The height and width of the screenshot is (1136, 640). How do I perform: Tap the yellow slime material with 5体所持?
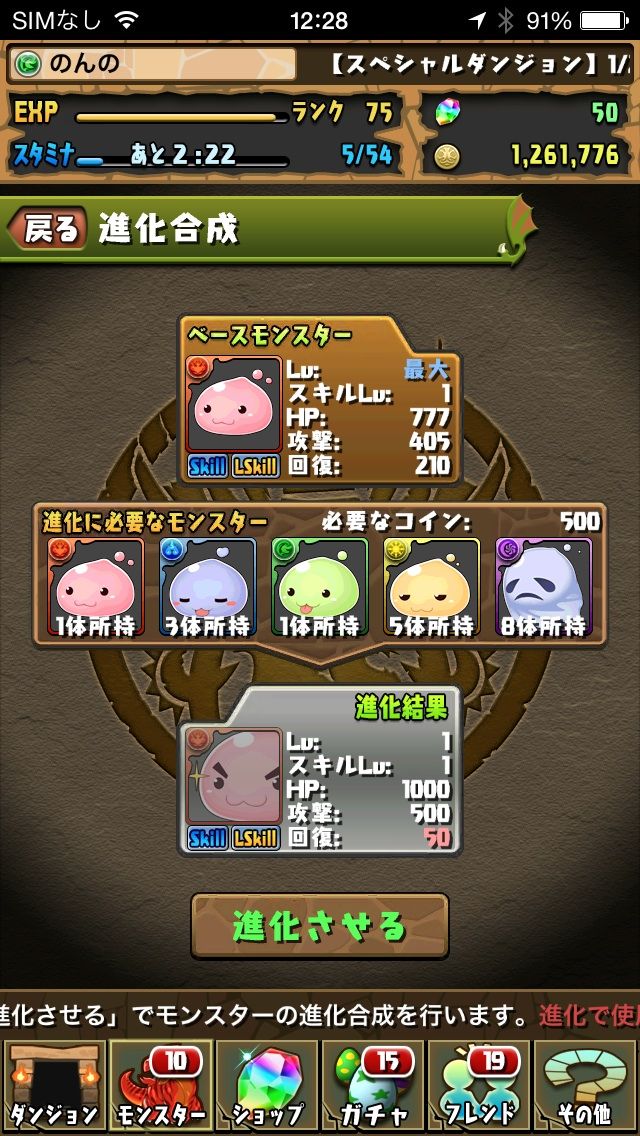(431, 586)
